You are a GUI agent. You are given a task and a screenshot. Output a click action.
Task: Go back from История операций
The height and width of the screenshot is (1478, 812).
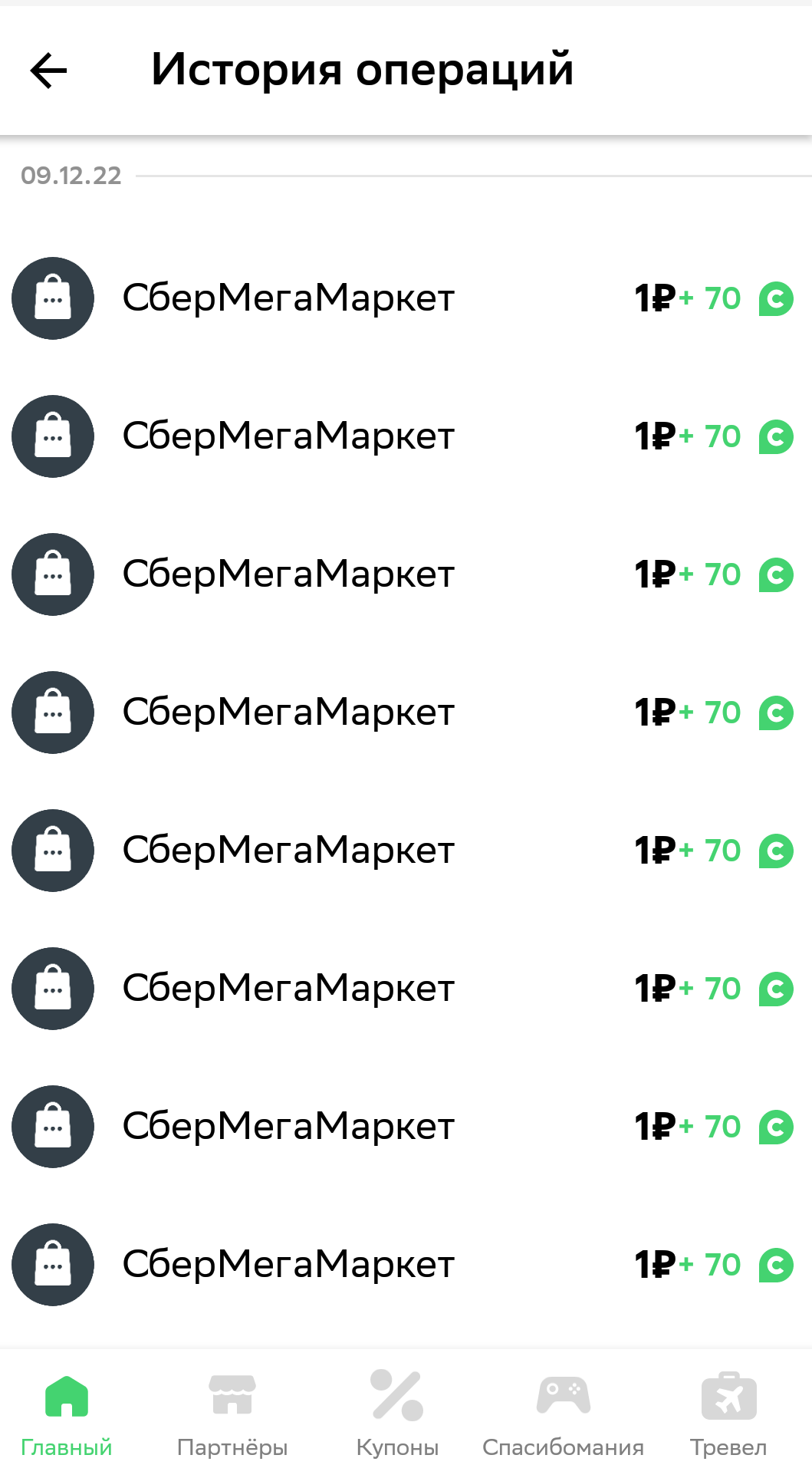pyautogui.click(x=48, y=71)
